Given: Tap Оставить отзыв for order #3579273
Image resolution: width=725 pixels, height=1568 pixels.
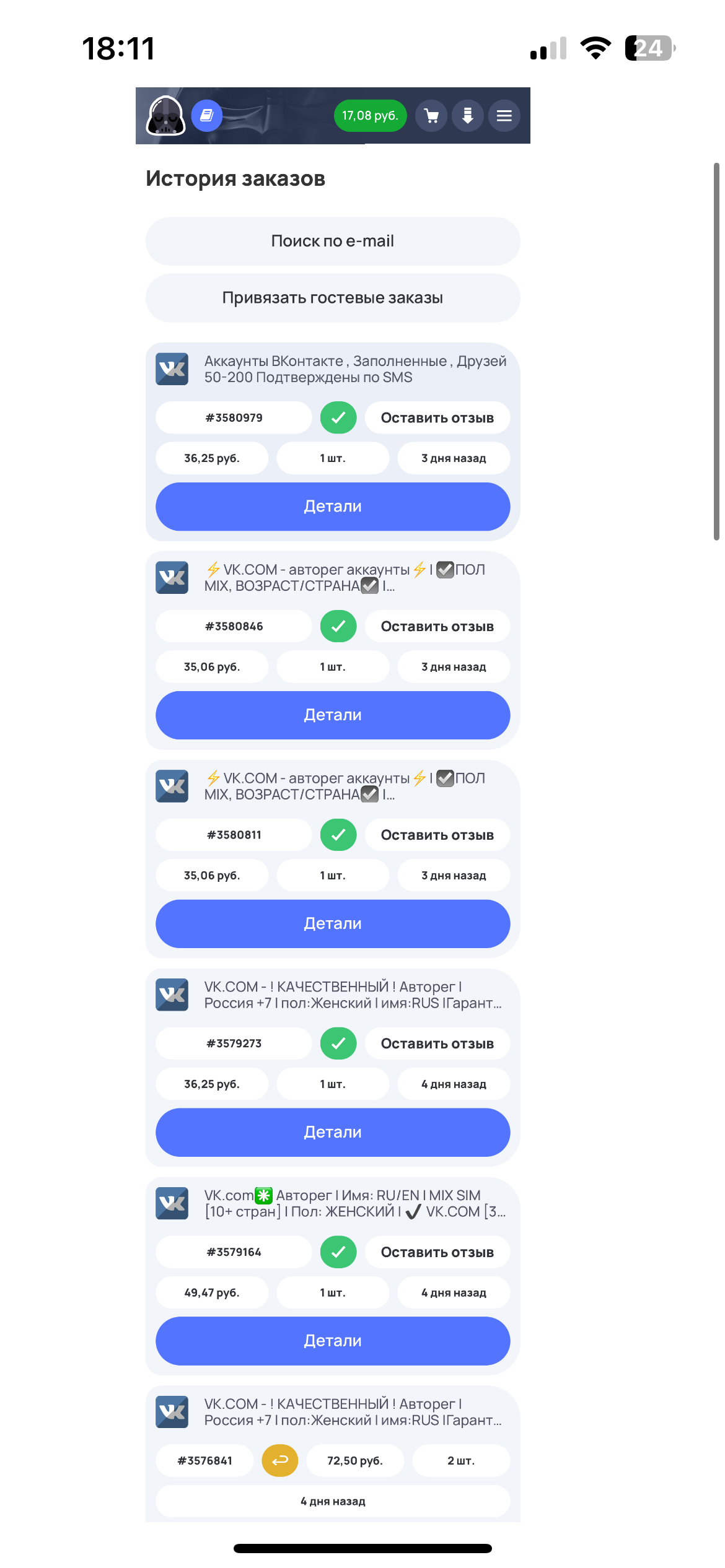Looking at the screenshot, I should point(437,1044).
